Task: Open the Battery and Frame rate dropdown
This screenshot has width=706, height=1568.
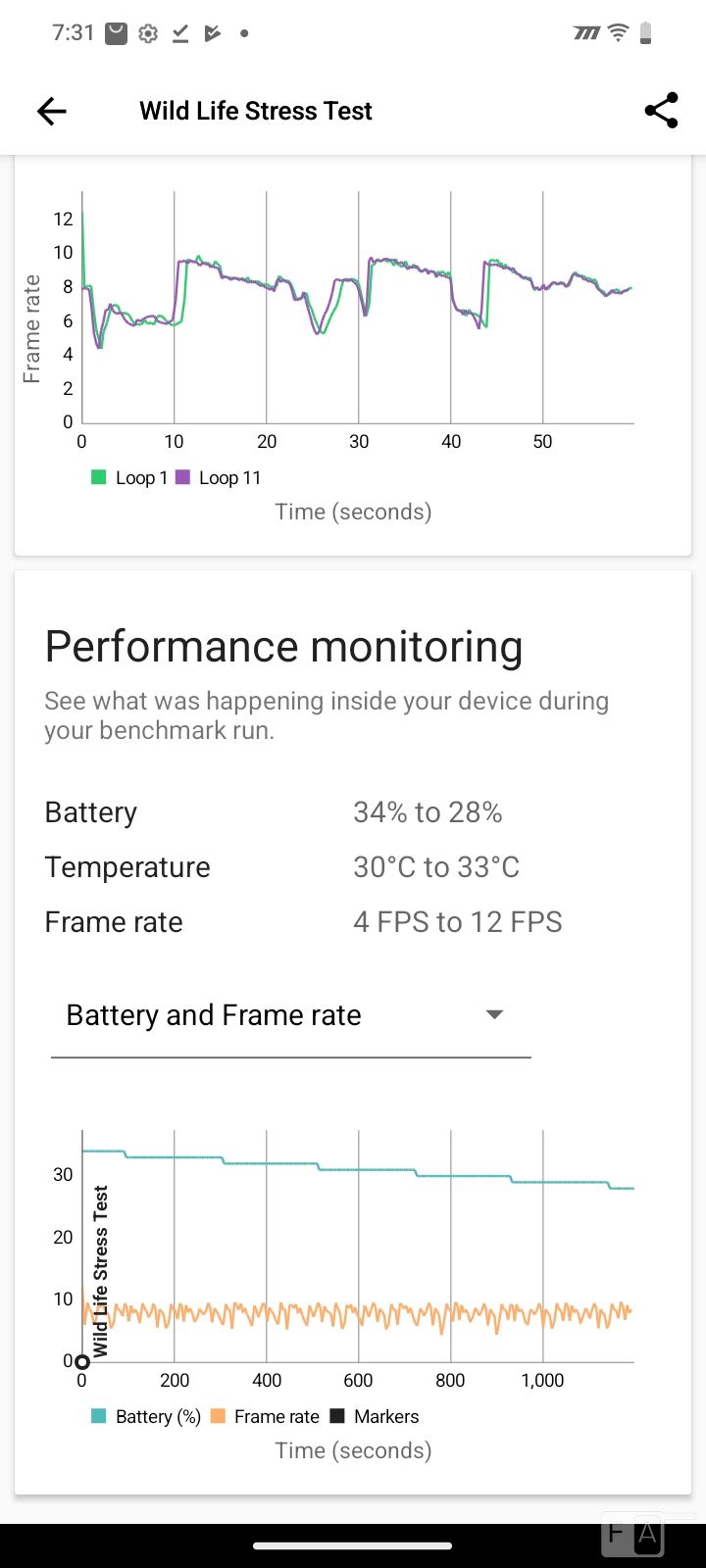Action: (x=290, y=1015)
